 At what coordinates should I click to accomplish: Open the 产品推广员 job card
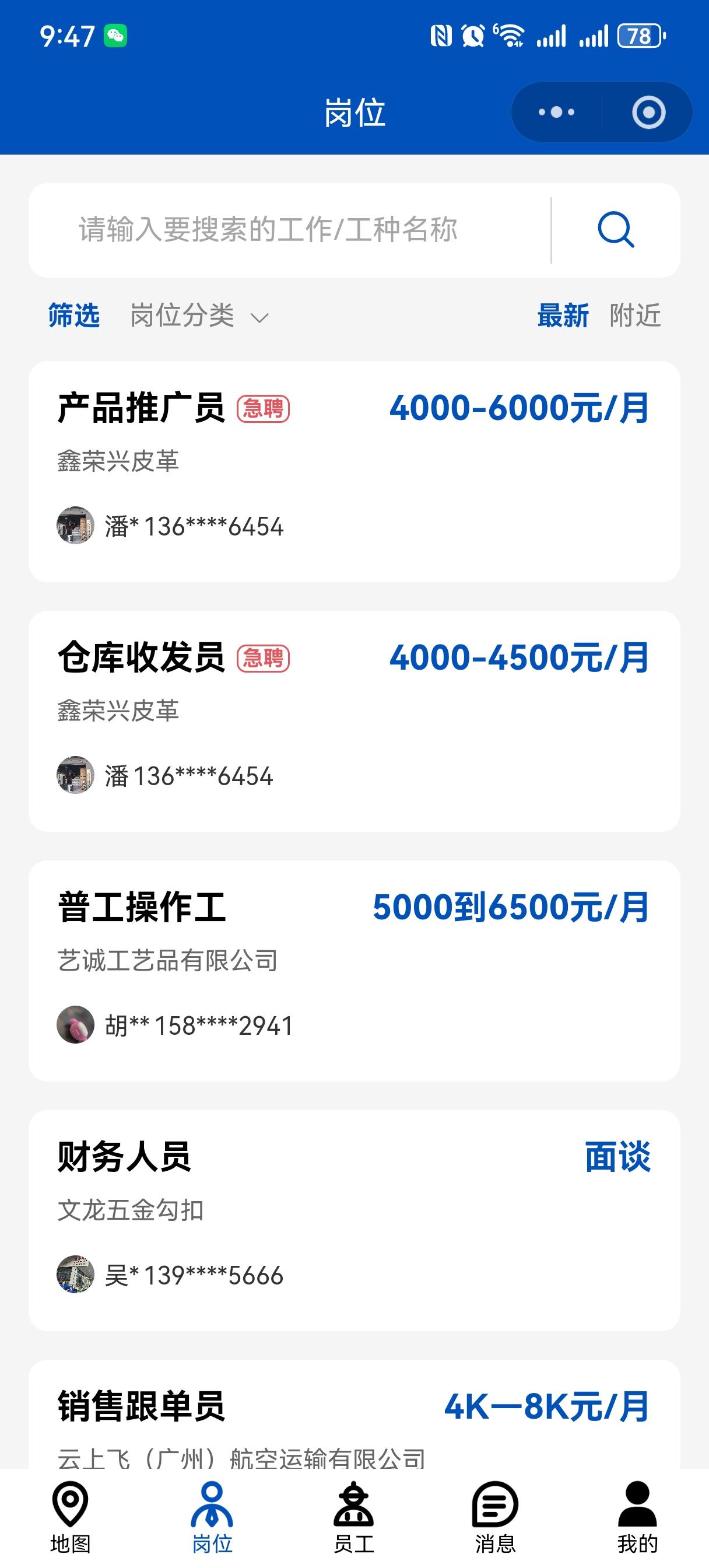tap(354, 471)
